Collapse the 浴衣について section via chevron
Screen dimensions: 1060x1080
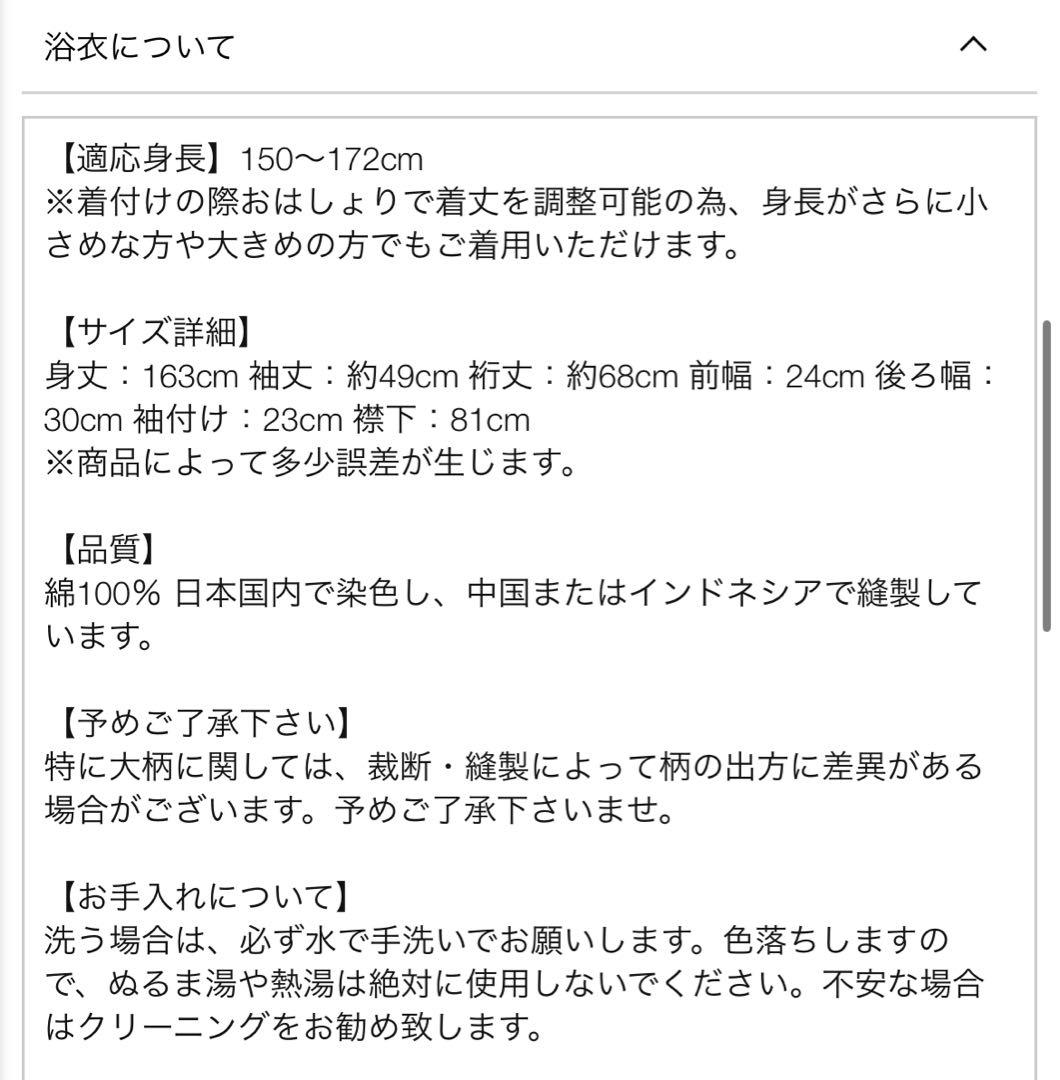pyautogui.click(x=971, y=42)
